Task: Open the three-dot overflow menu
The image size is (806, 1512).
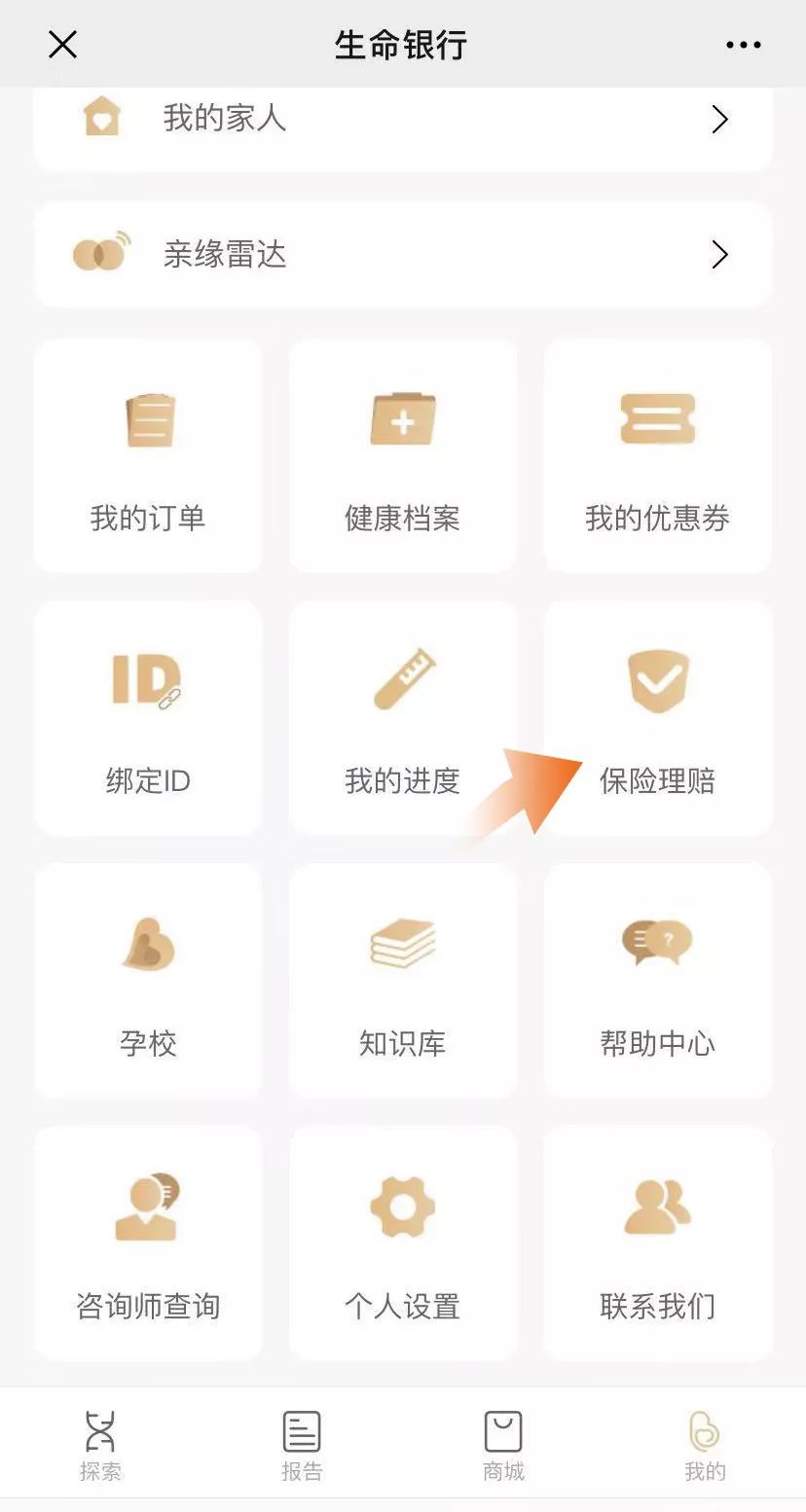Action: tap(744, 45)
